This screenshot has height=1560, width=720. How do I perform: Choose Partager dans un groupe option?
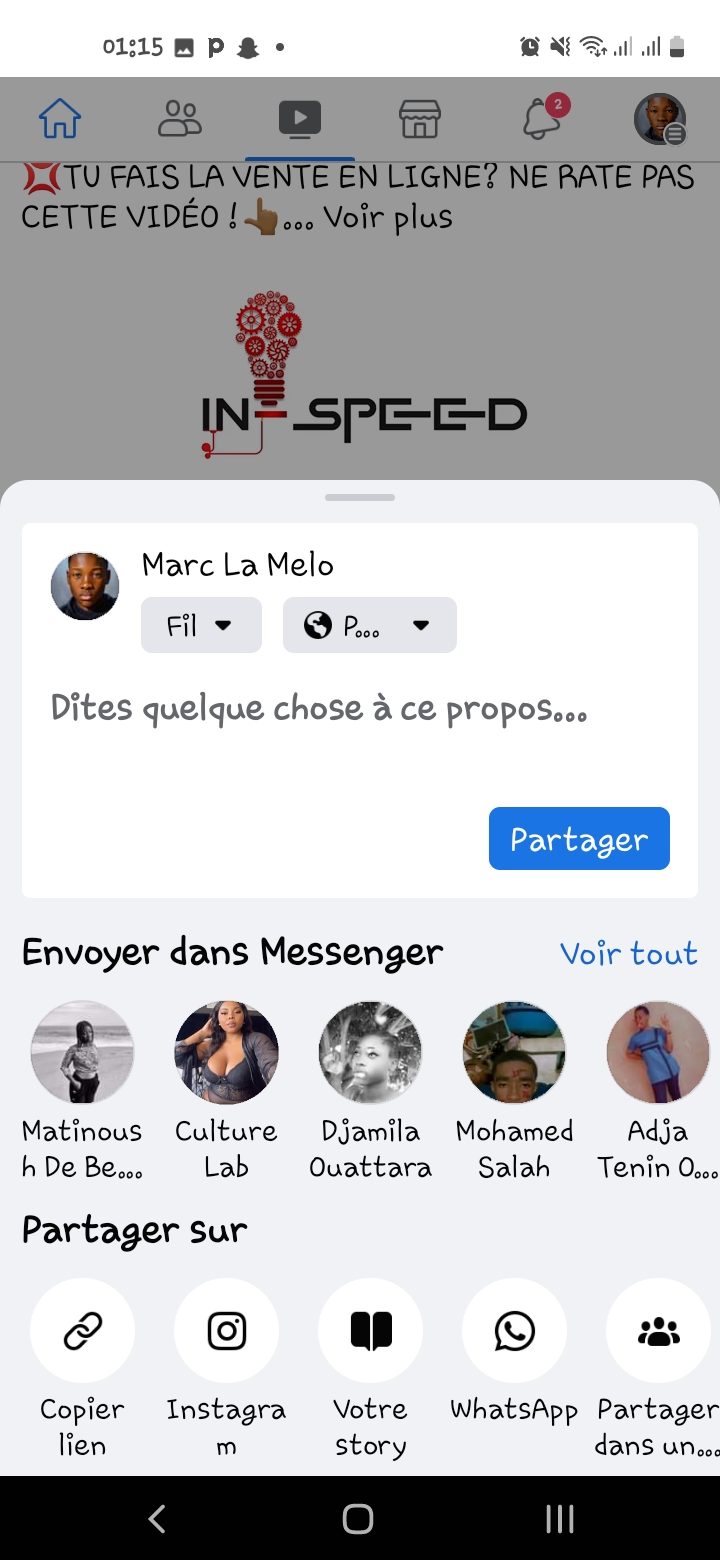click(658, 1331)
